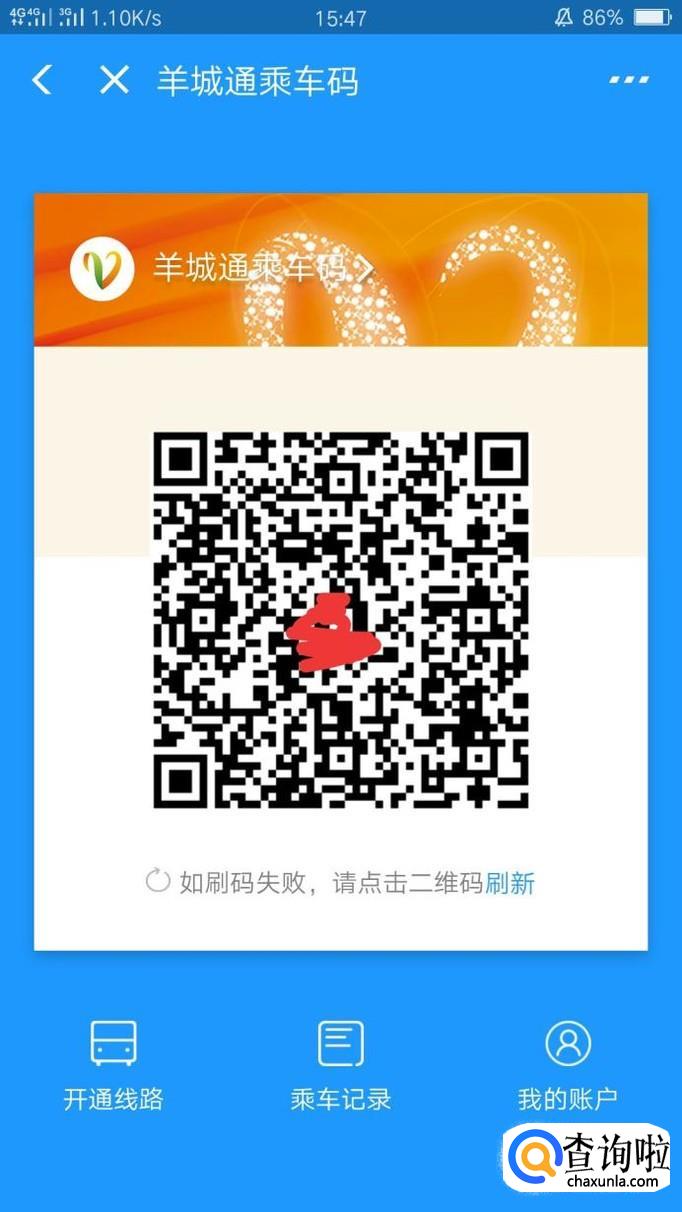Screen dimensions: 682x1212
Task: Open the 羊城通乘车码 card header link
Action: 263,267
